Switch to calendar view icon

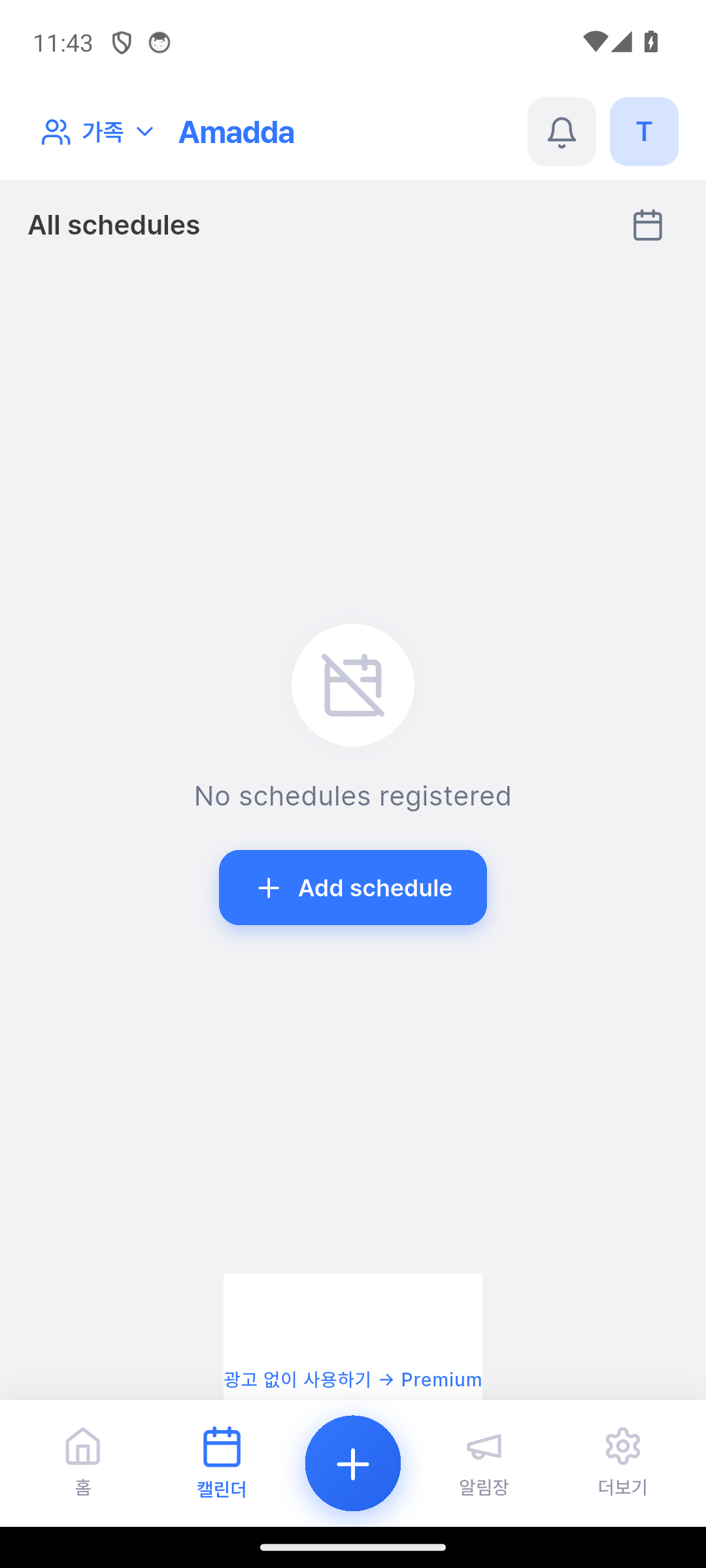tap(647, 225)
